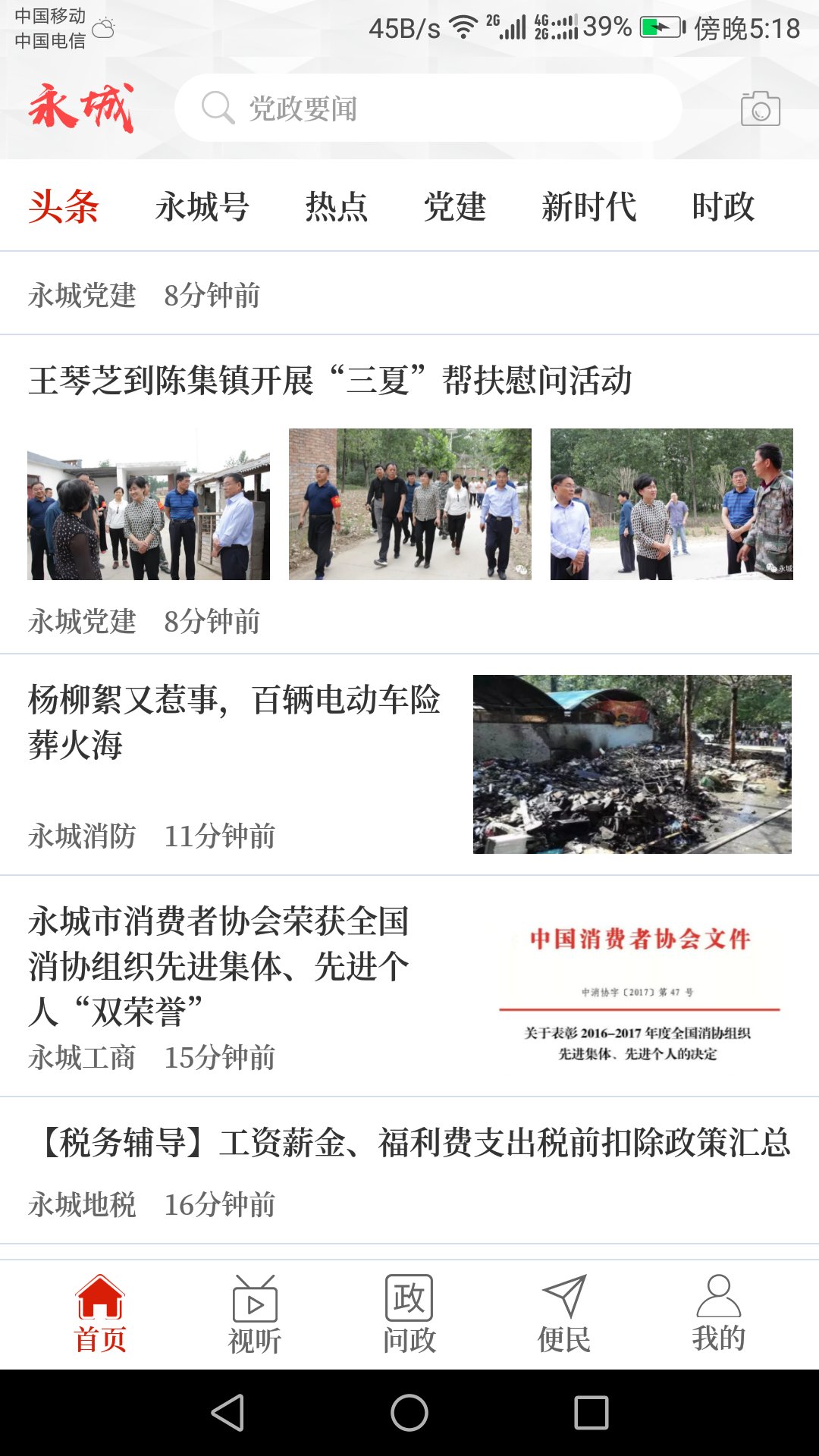Open article 王琴芝到陈集镇开展“三夏”帮扶慰问活动

point(330,381)
